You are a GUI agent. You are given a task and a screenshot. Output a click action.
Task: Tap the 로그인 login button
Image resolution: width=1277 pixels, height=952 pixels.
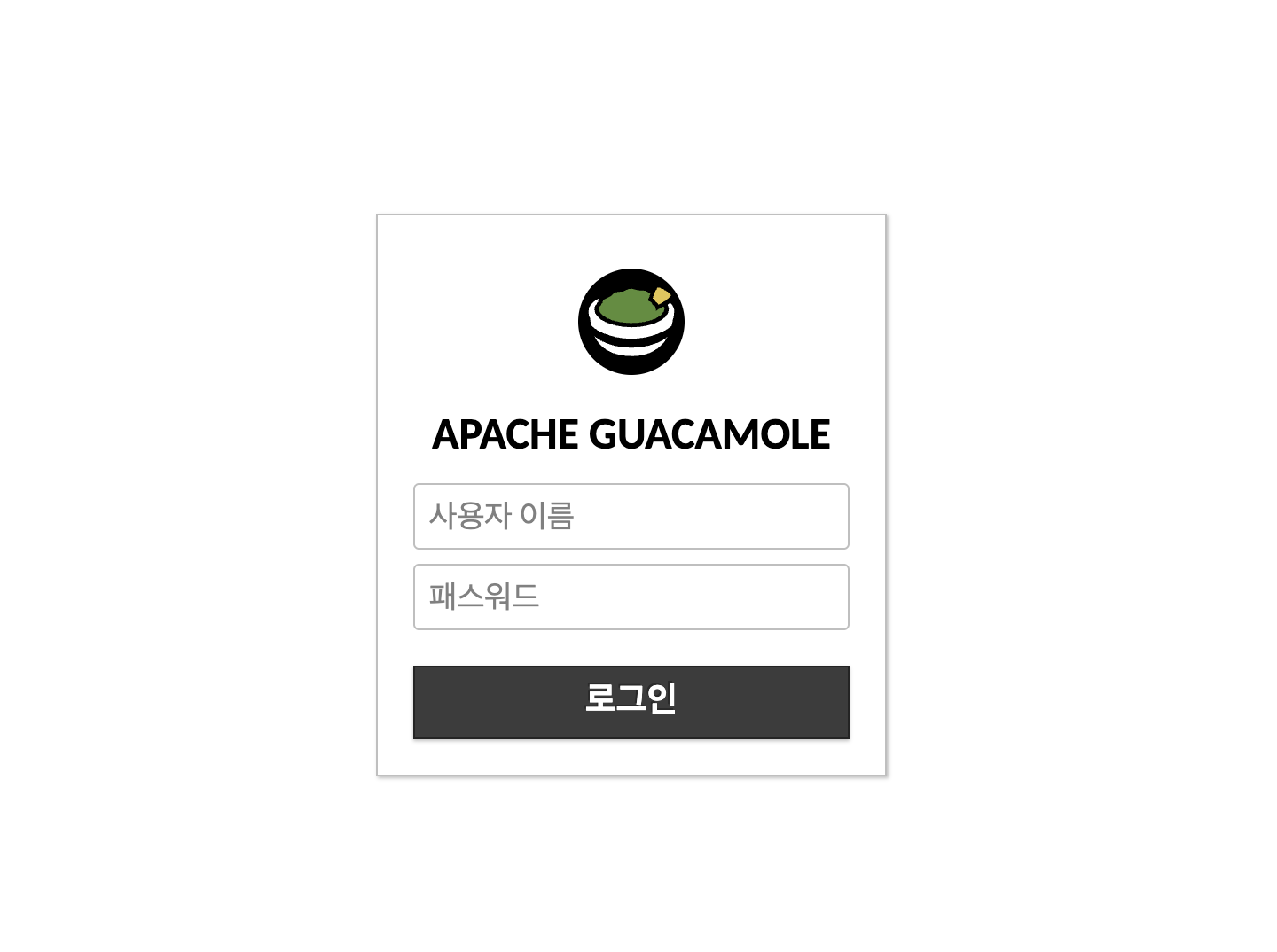click(x=631, y=701)
